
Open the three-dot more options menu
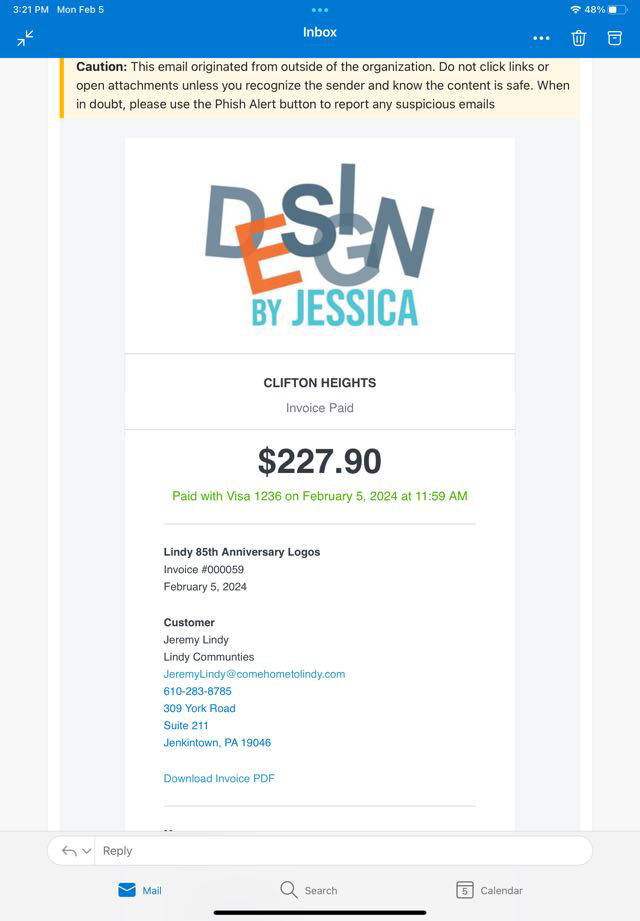541,38
